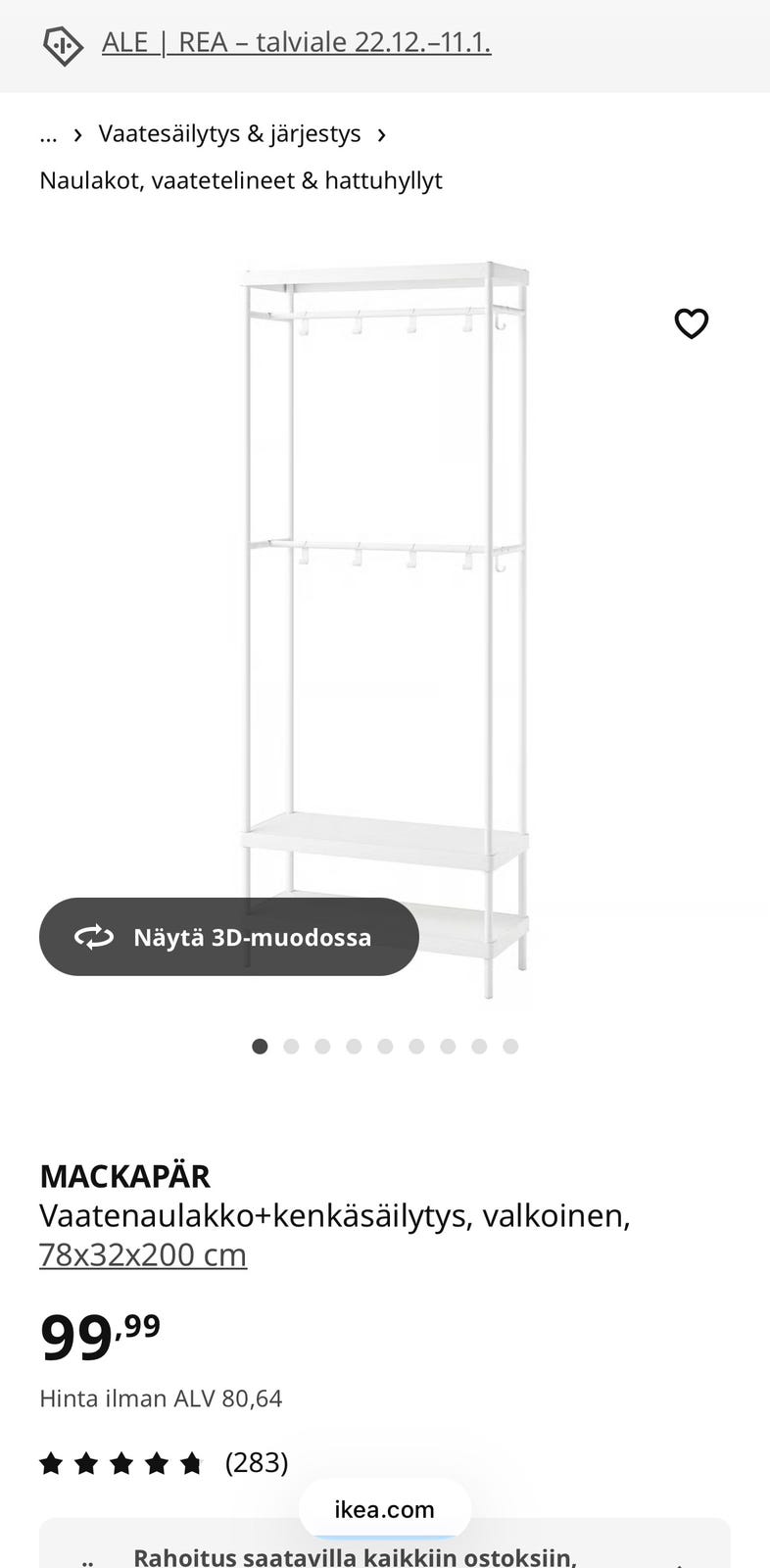Click the 3D rotation icon on the image button

coord(92,937)
